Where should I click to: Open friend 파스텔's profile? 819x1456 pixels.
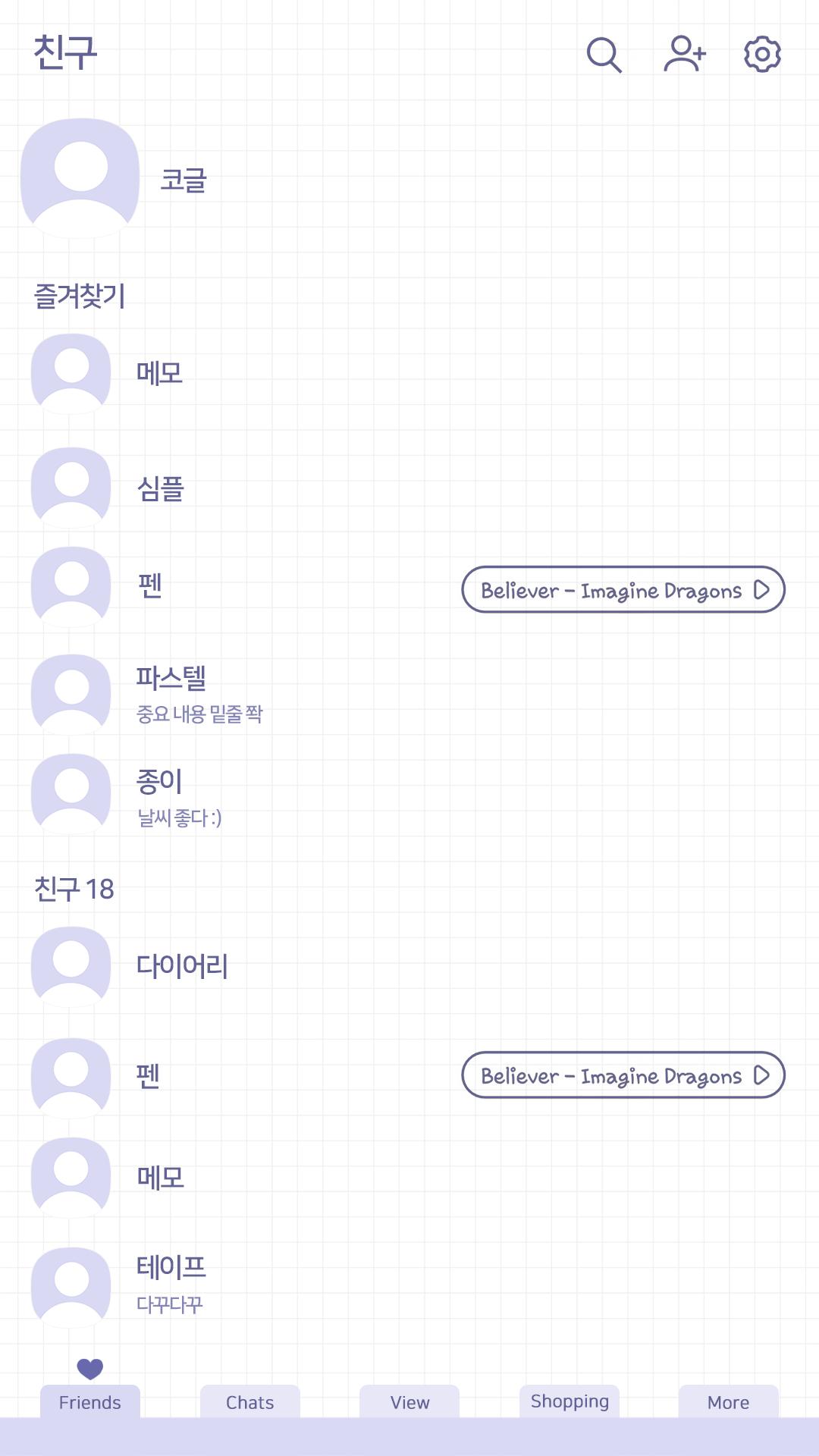409,693
